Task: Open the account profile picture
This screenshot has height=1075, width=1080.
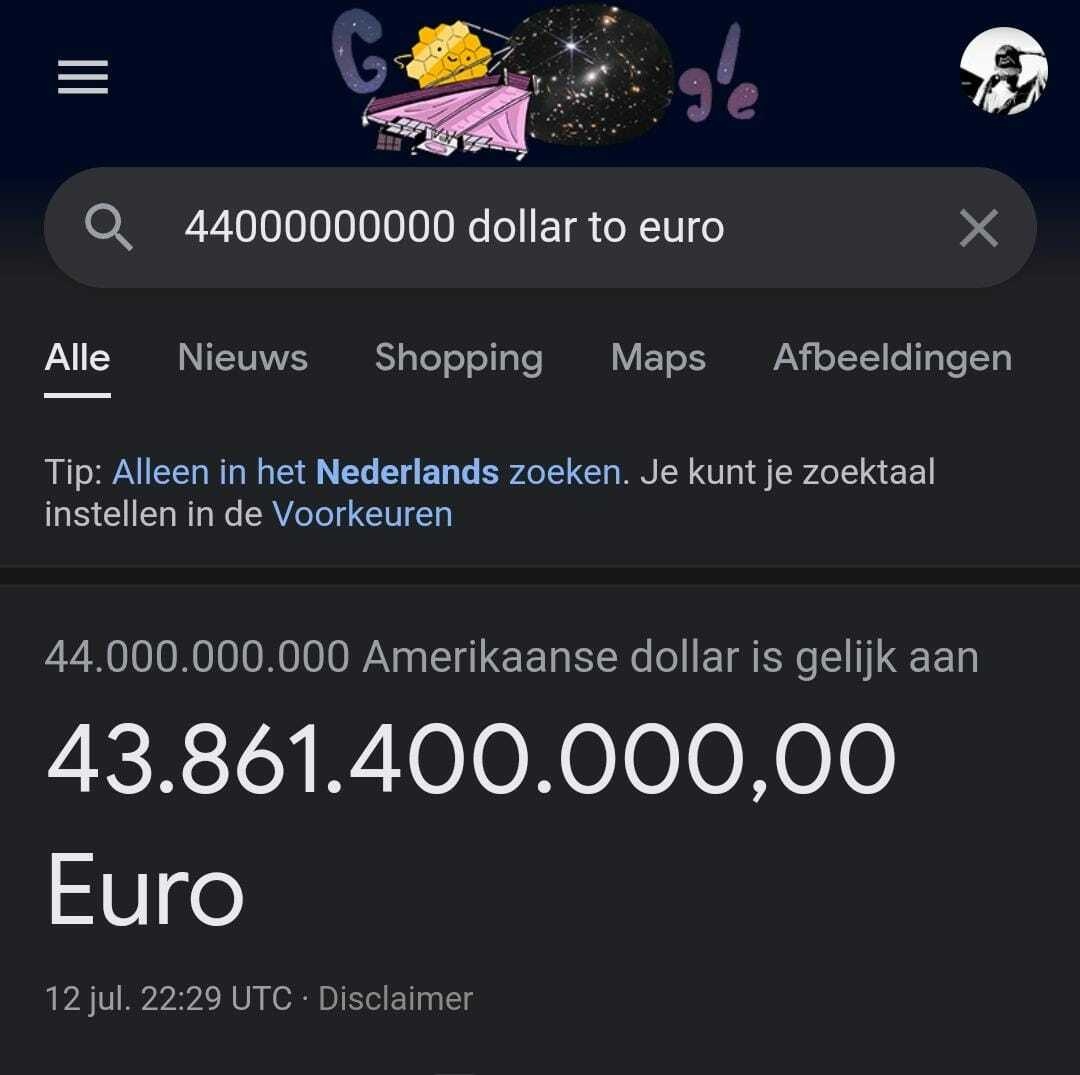Action: click(1002, 71)
